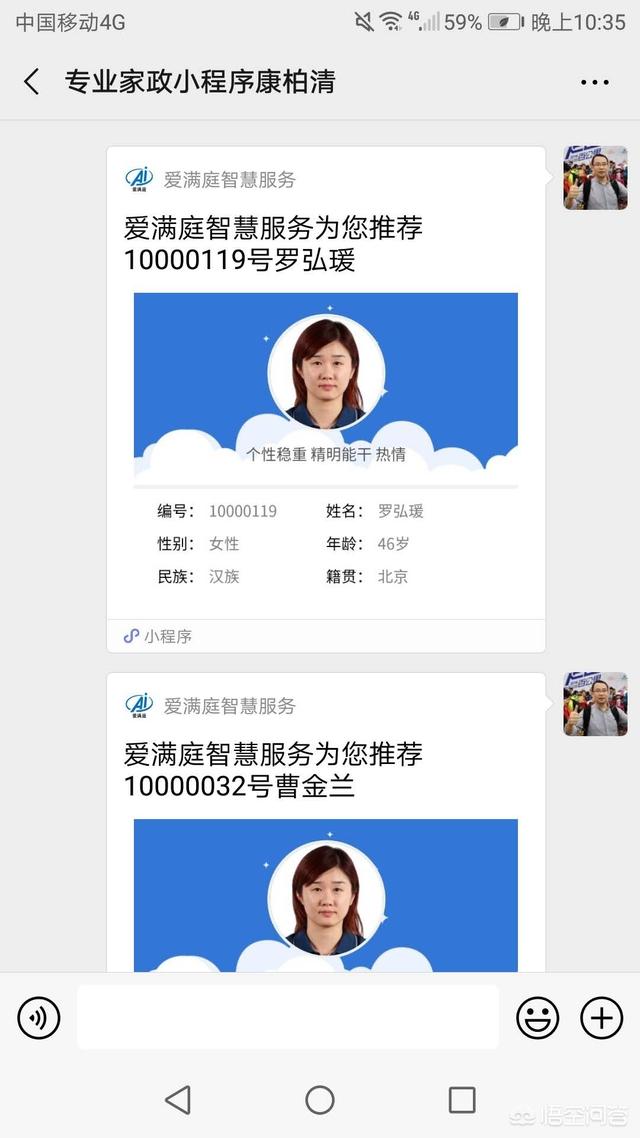This screenshot has height=1138, width=640.
Task: Open the recent apps view
Action: [x=461, y=1100]
